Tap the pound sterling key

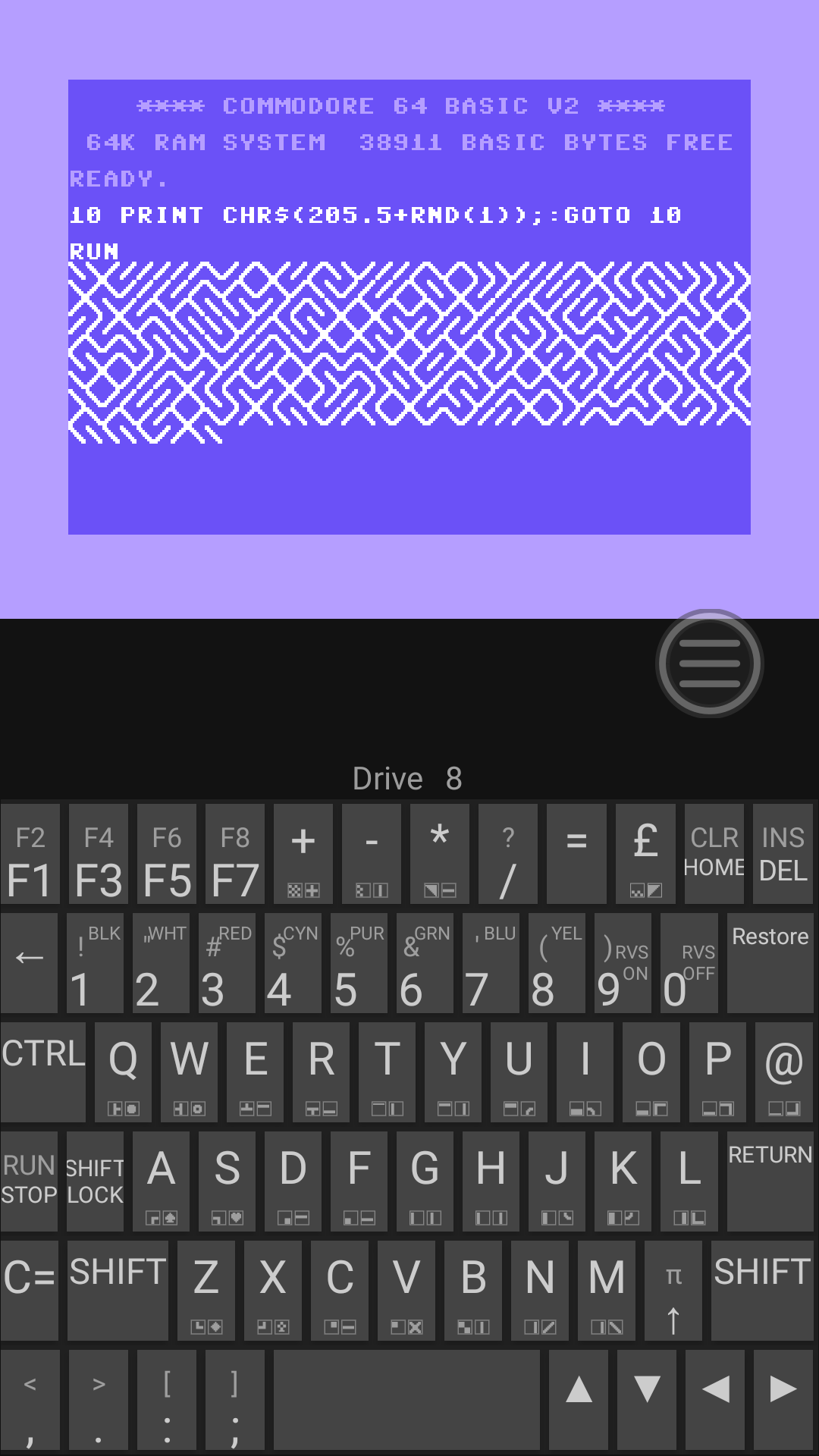pos(645,853)
